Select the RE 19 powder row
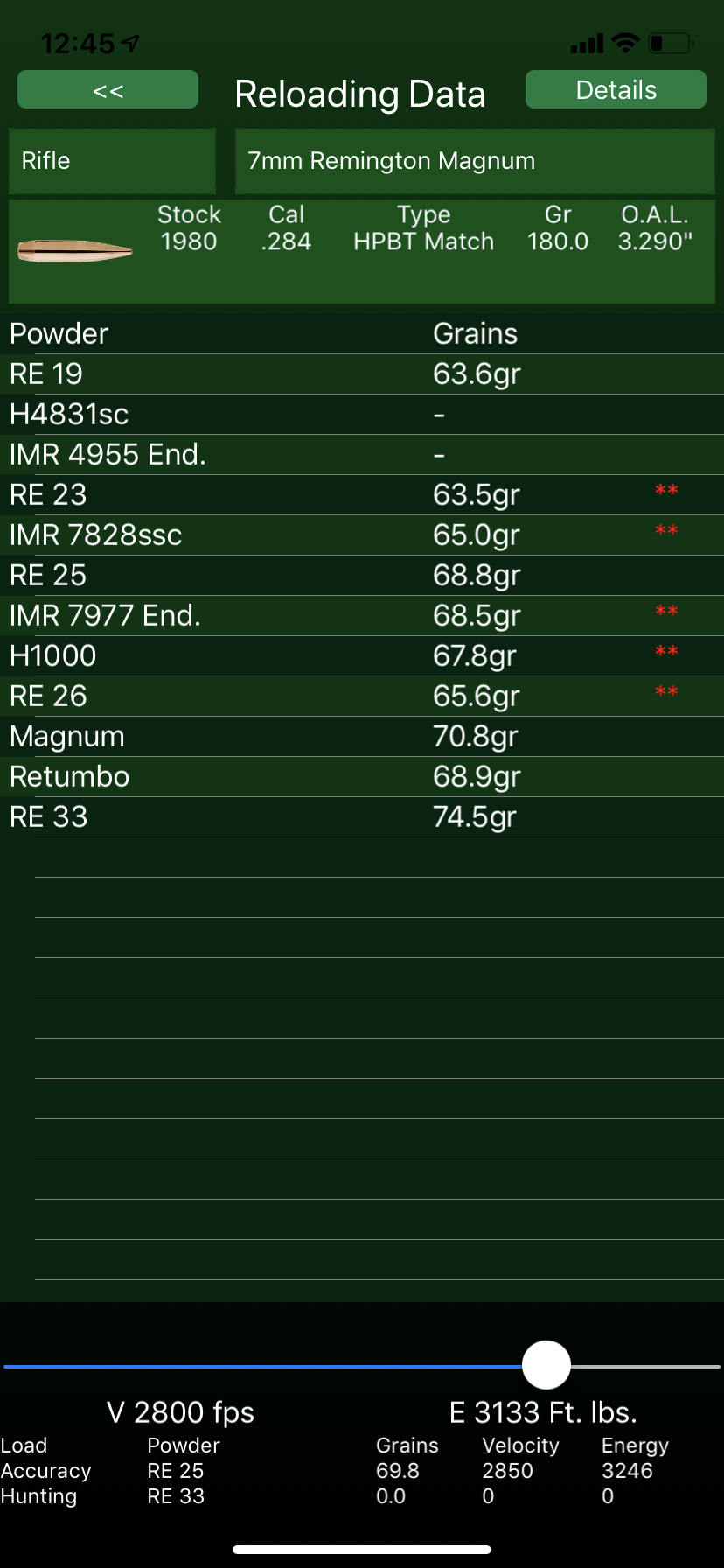724x1568 pixels. 362,374
